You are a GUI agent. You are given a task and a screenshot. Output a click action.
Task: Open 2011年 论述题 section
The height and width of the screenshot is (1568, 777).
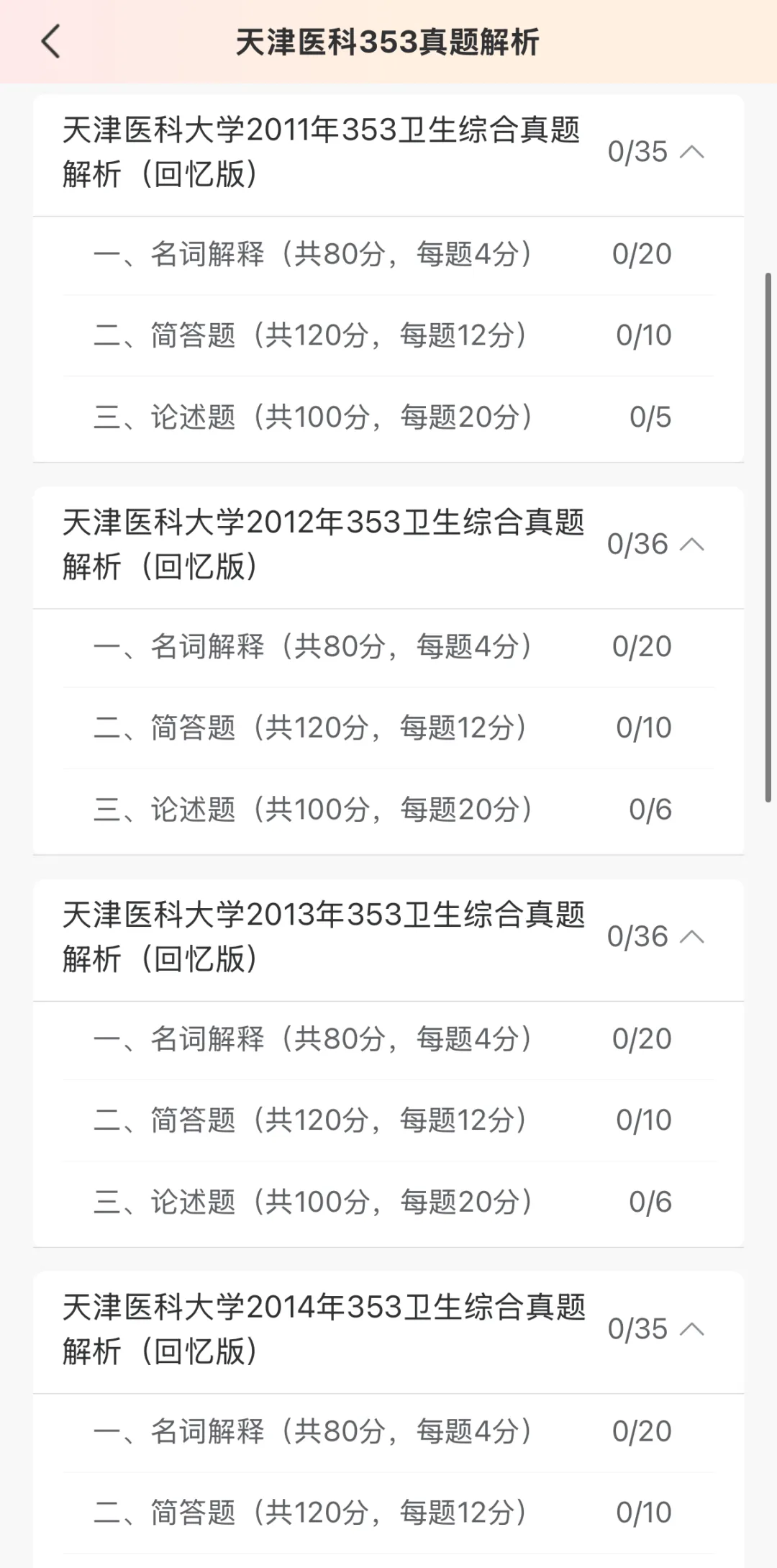(388, 417)
